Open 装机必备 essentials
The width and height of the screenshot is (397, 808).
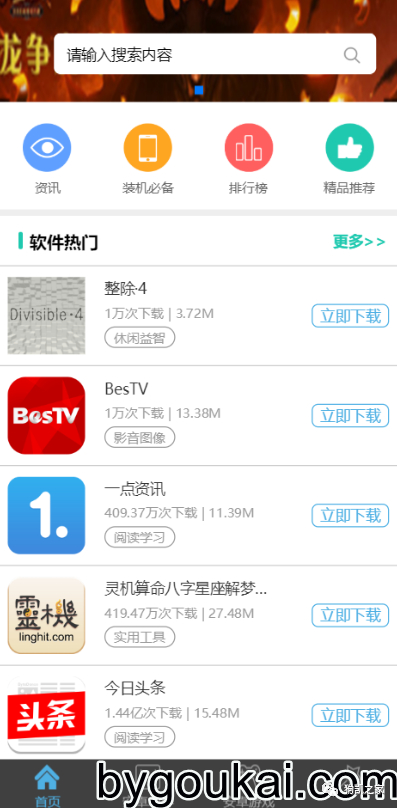[148, 159]
